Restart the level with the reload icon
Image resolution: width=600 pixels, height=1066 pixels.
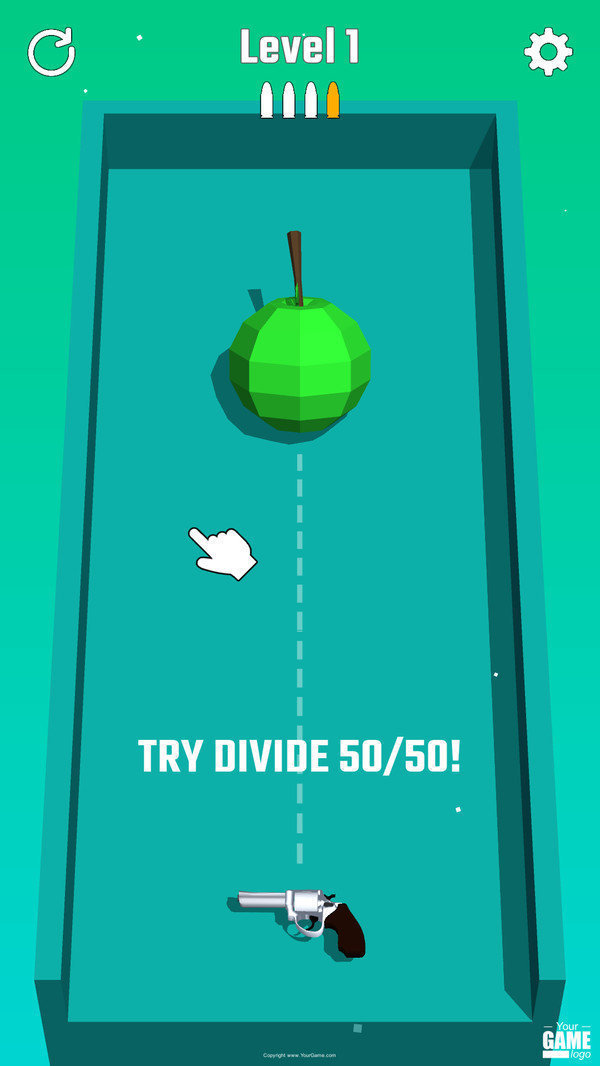tap(51, 51)
